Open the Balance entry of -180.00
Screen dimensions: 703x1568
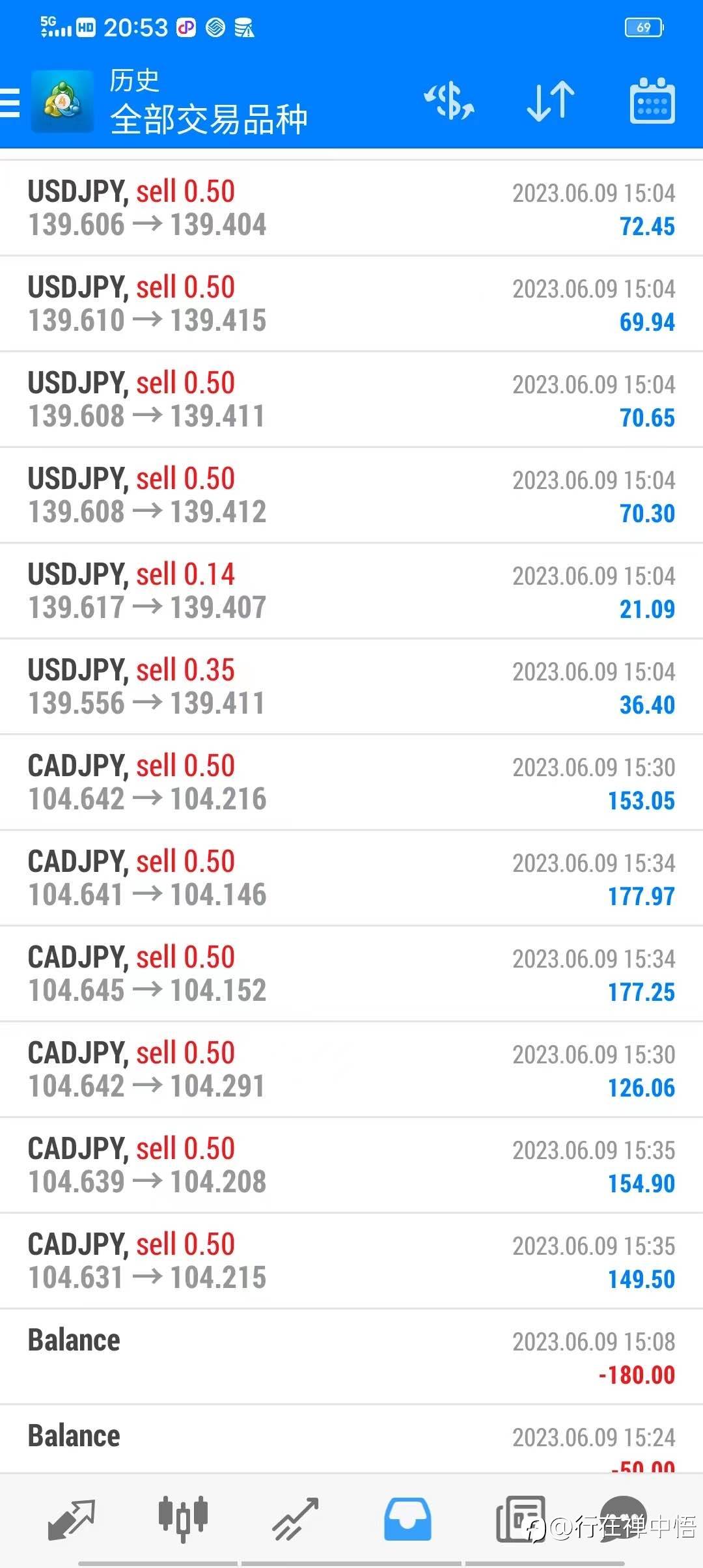pyautogui.click(x=351, y=1357)
